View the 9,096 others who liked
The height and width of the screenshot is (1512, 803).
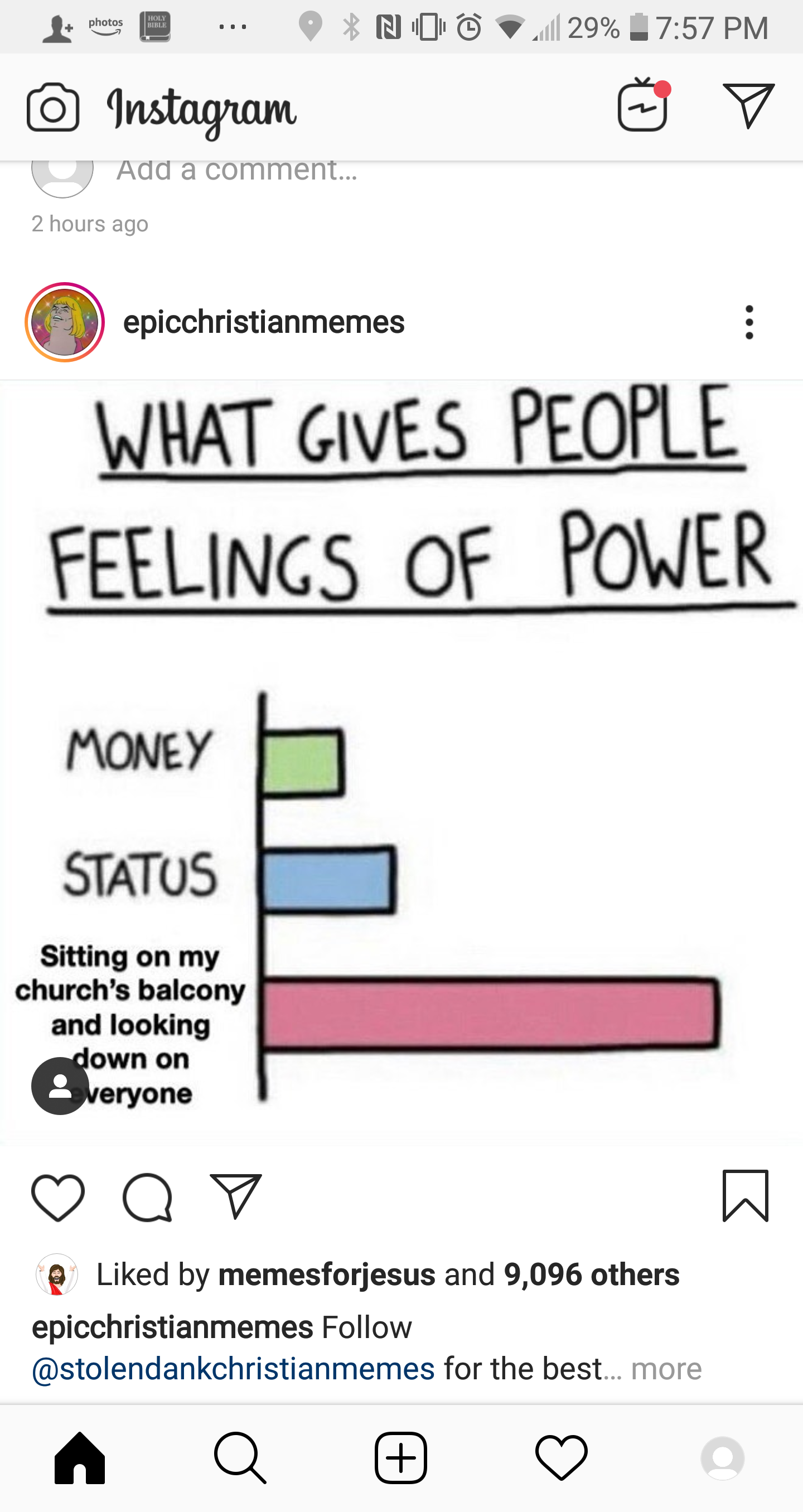pos(591,1275)
